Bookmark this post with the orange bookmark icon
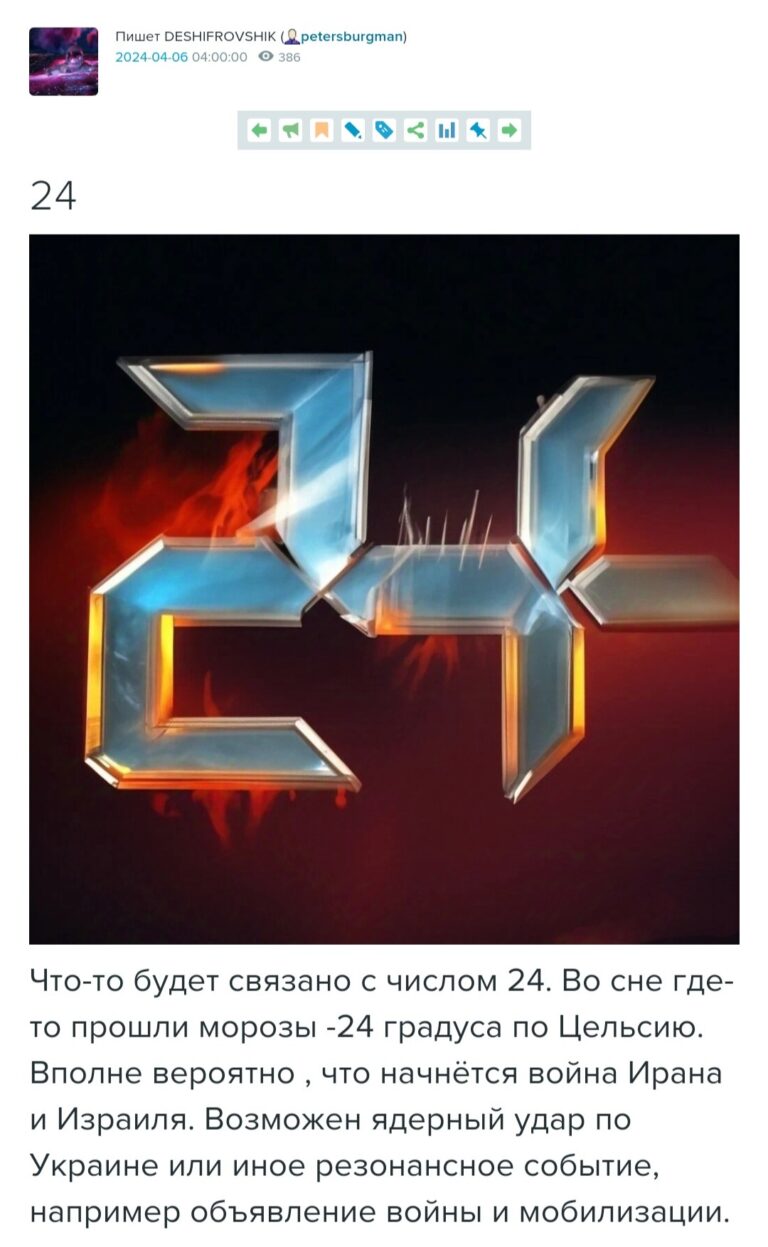 (321, 130)
